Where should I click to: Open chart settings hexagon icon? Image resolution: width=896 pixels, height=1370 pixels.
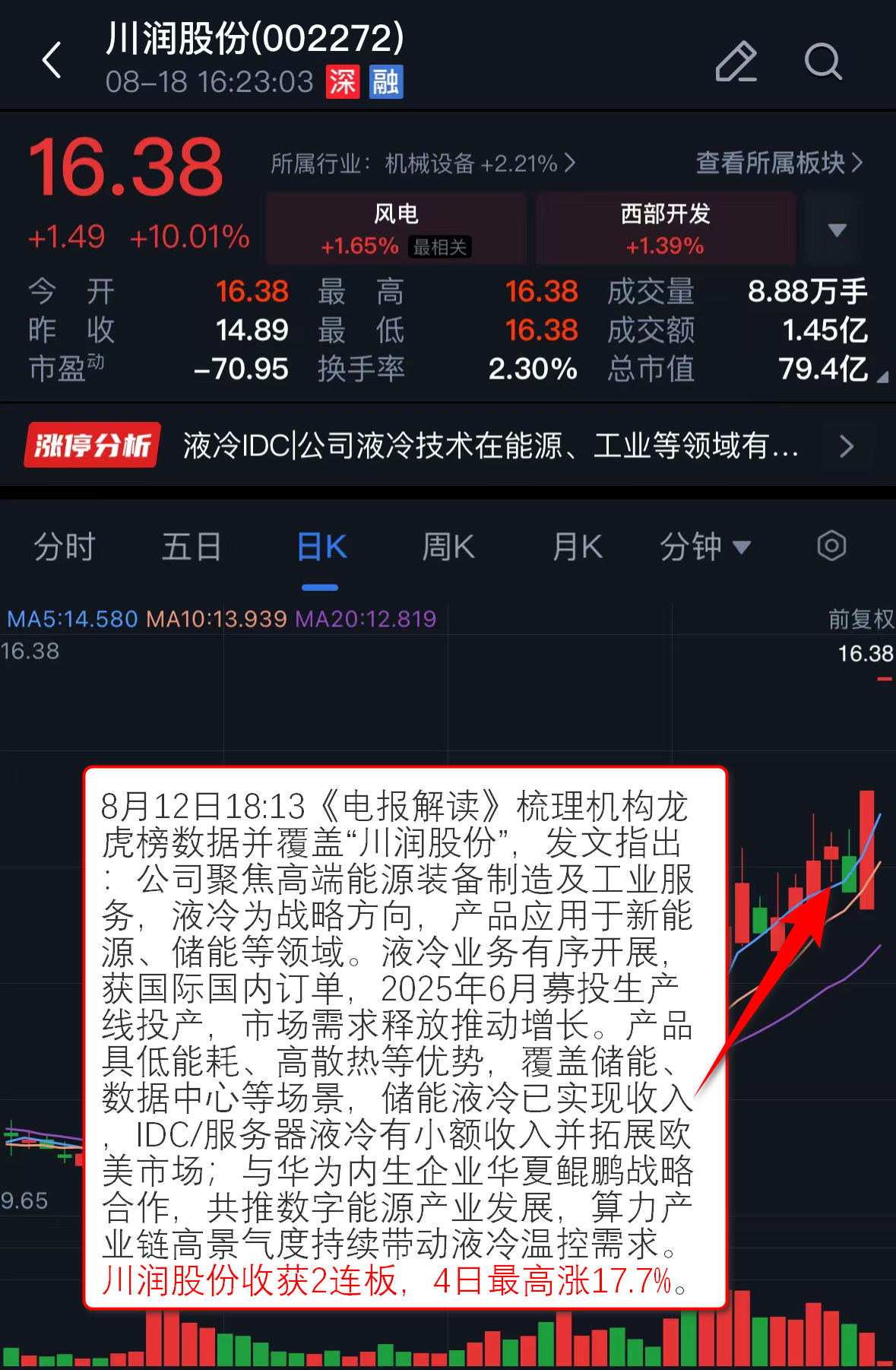831,546
